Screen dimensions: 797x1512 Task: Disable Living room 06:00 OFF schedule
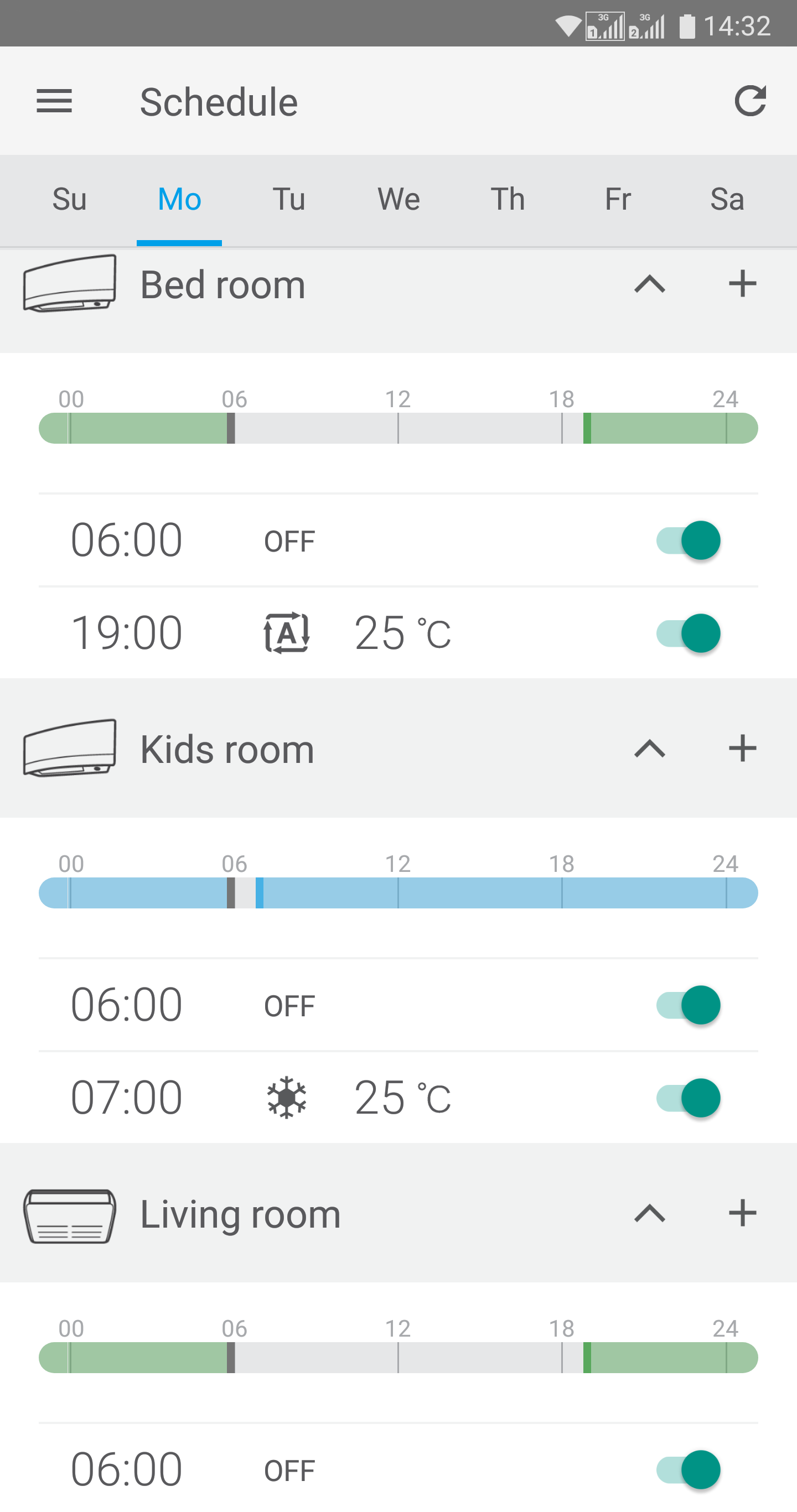coord(689,1470)
